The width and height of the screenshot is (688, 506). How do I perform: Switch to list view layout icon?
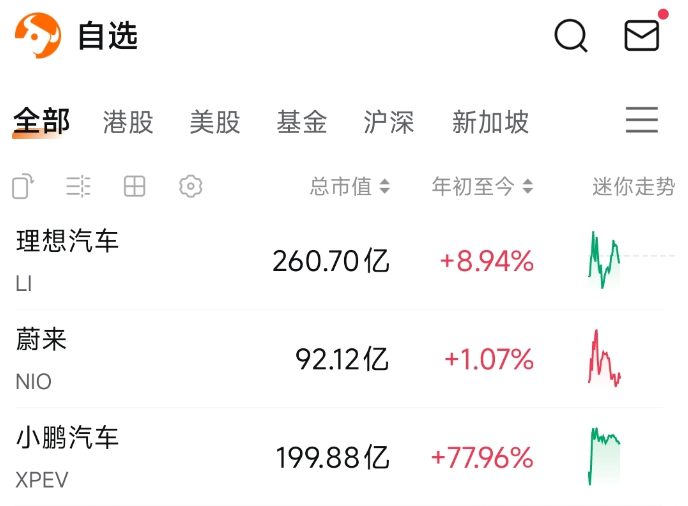click(79, 187)
